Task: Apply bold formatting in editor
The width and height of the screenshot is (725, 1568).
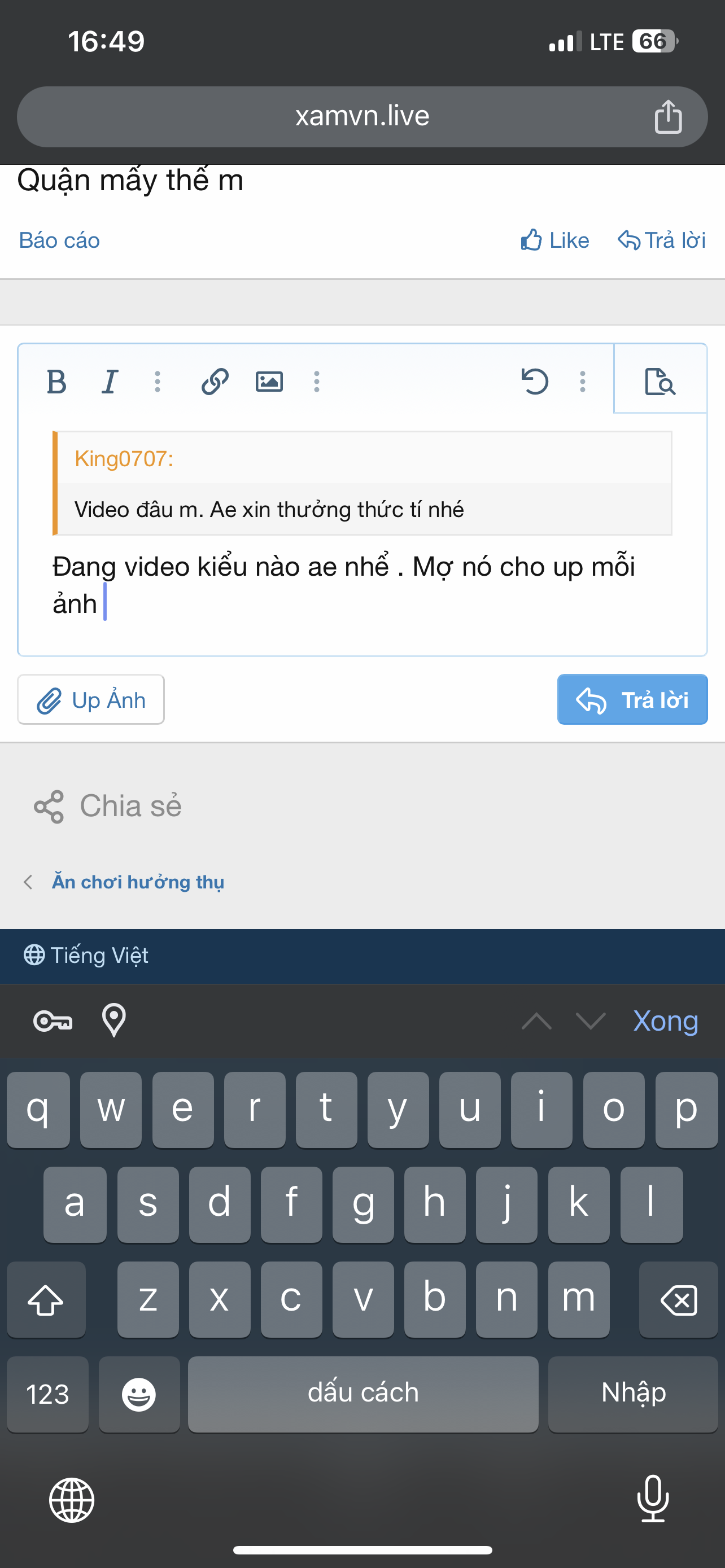Action: (x=56, y=382)
